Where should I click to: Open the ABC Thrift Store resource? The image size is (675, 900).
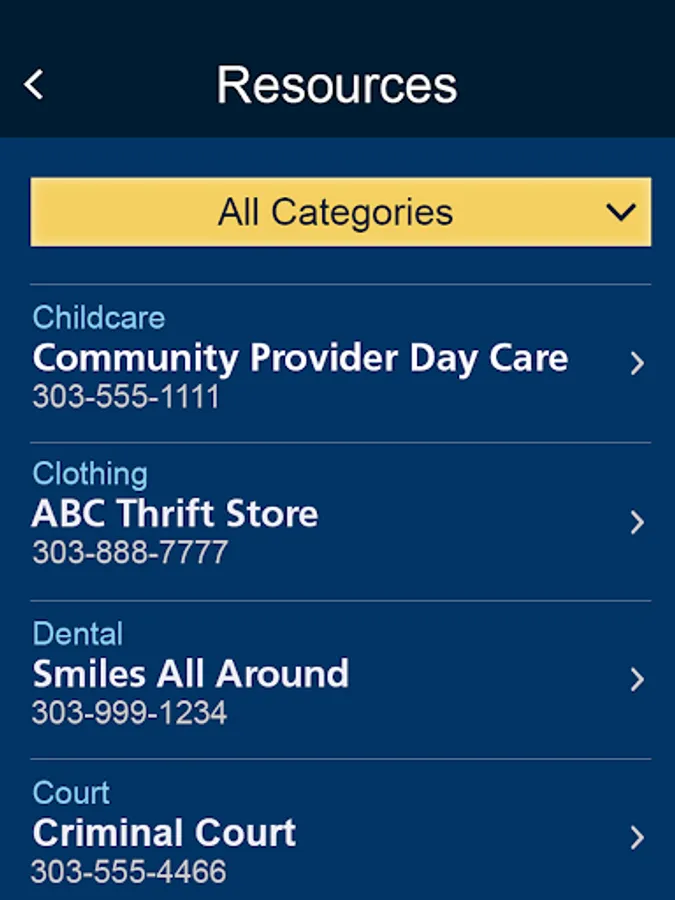pos(340,520)
